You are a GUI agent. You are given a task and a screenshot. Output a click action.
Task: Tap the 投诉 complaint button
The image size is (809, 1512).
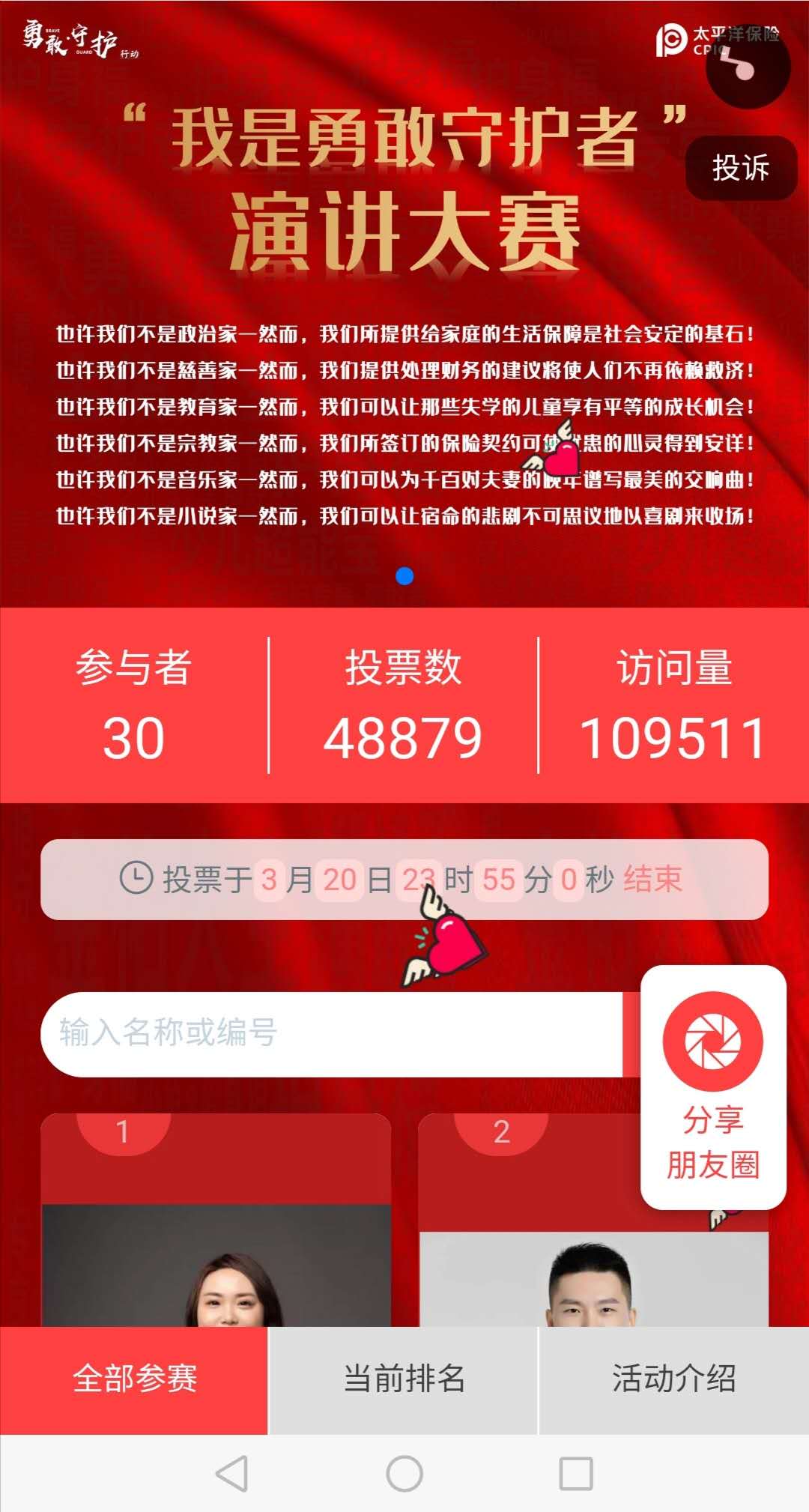point(741,168)
